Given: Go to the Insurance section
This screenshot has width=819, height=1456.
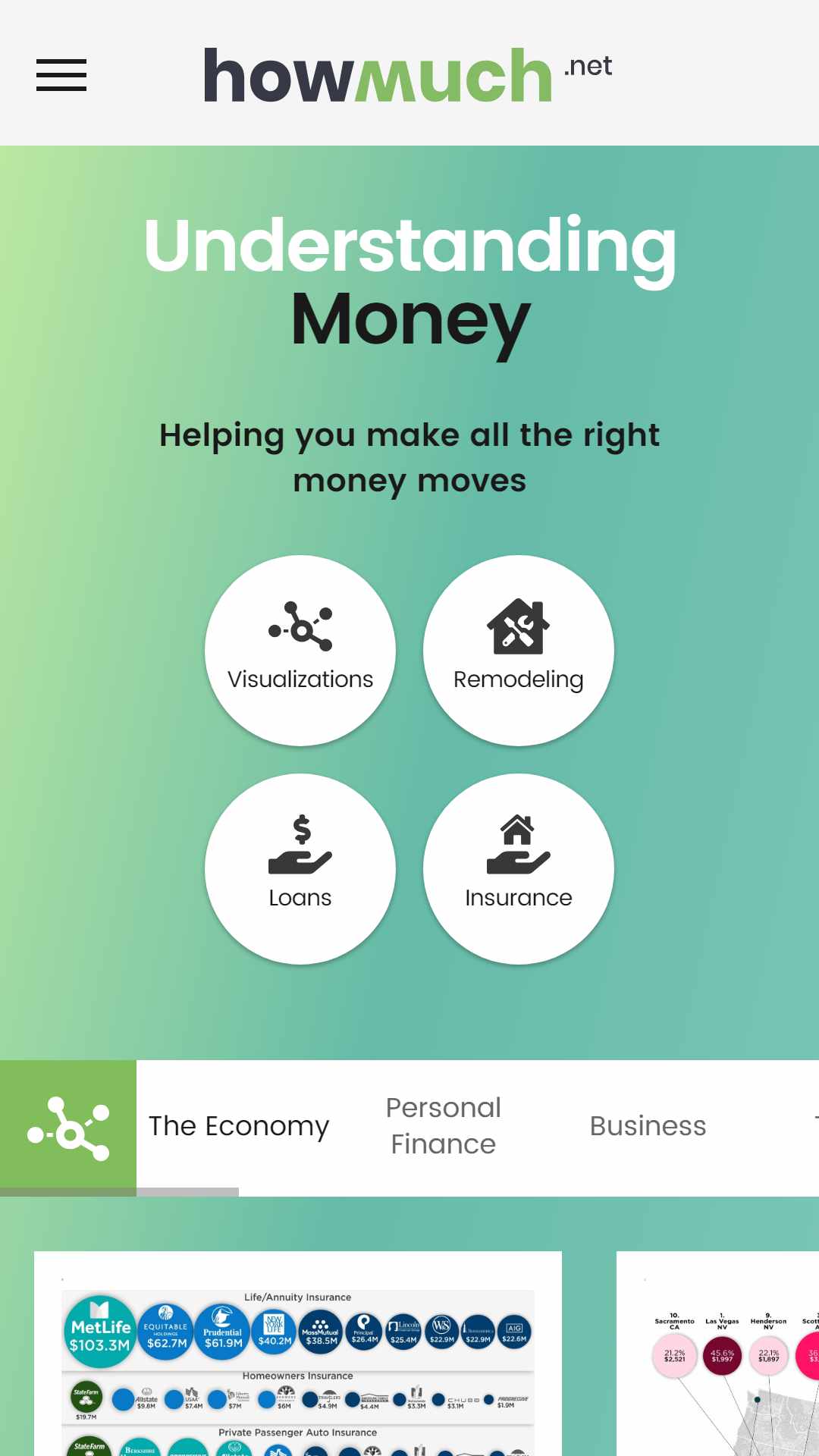Looking at the screenshot, I should 519,869.
